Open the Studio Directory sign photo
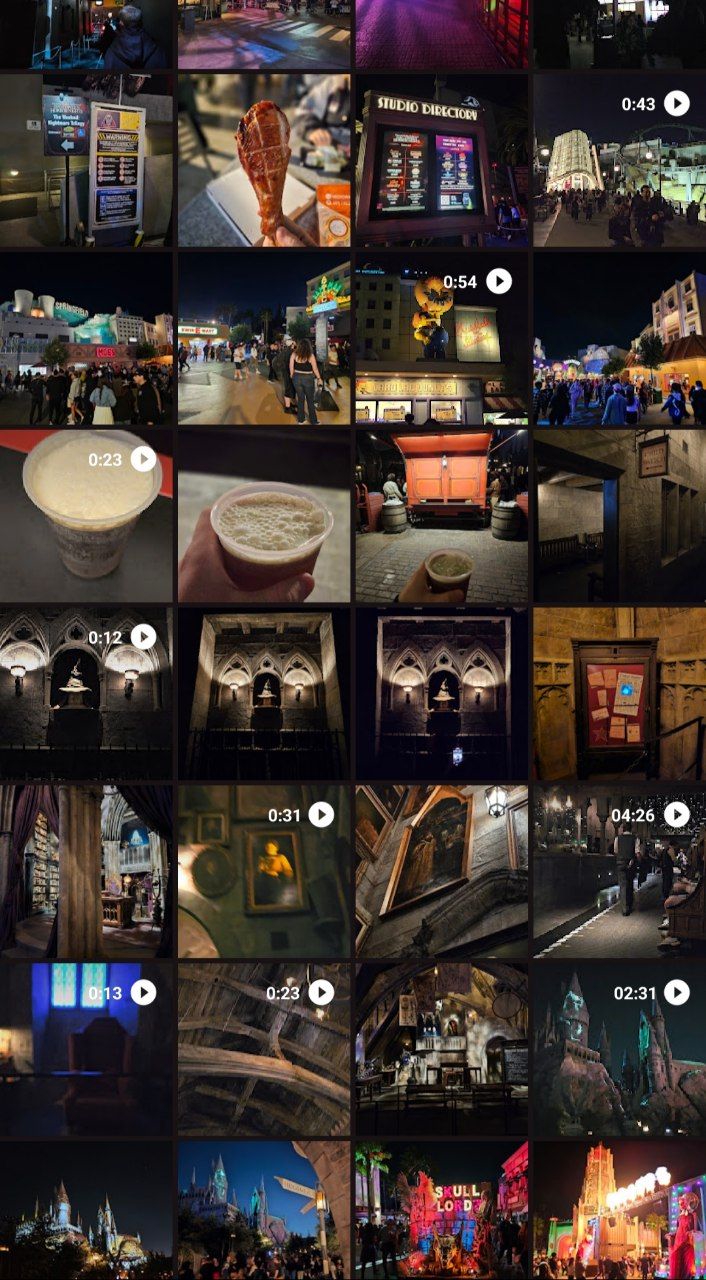This screenshot has height=1280, width=706. [441, 160]
